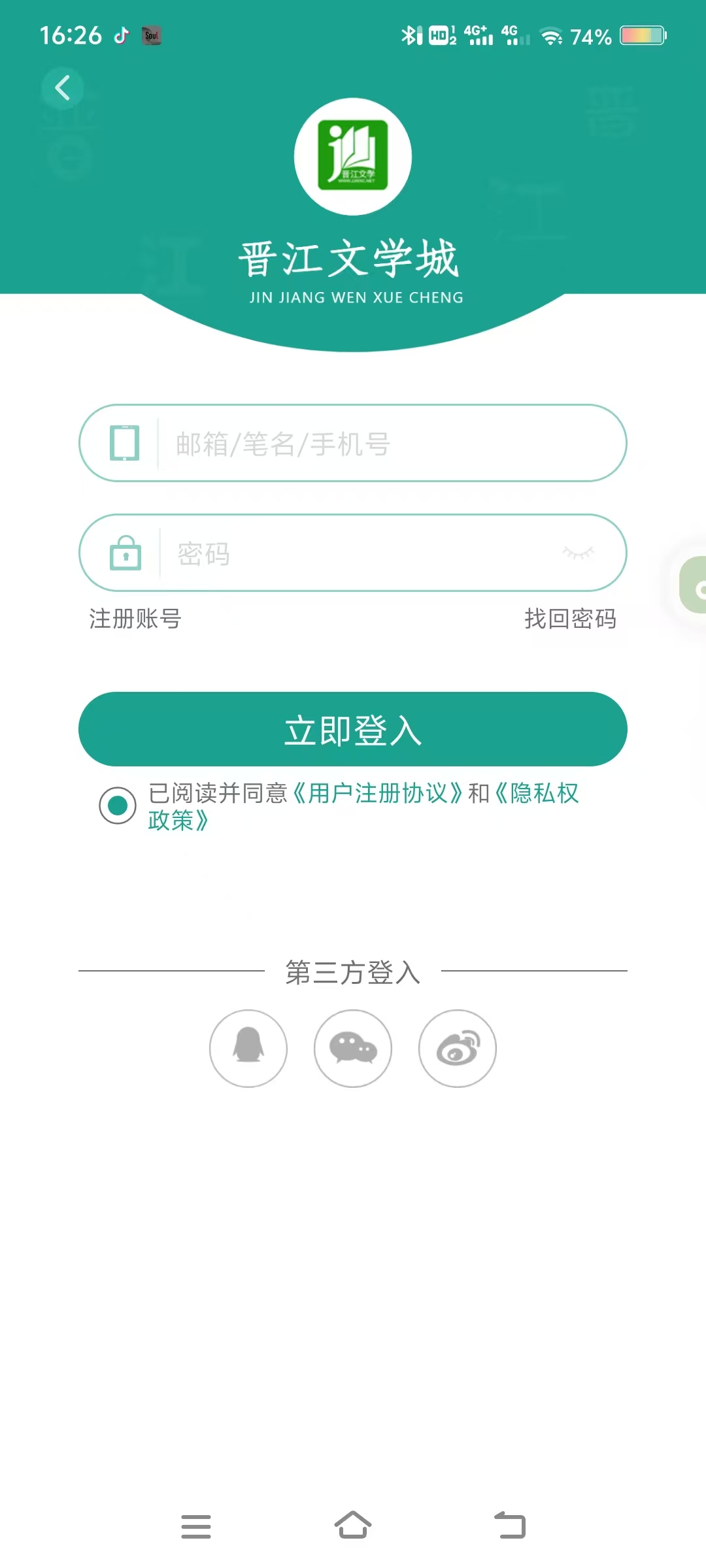Focus the 邮箱/笔名/手机号 account field

[x=353, y=444]
